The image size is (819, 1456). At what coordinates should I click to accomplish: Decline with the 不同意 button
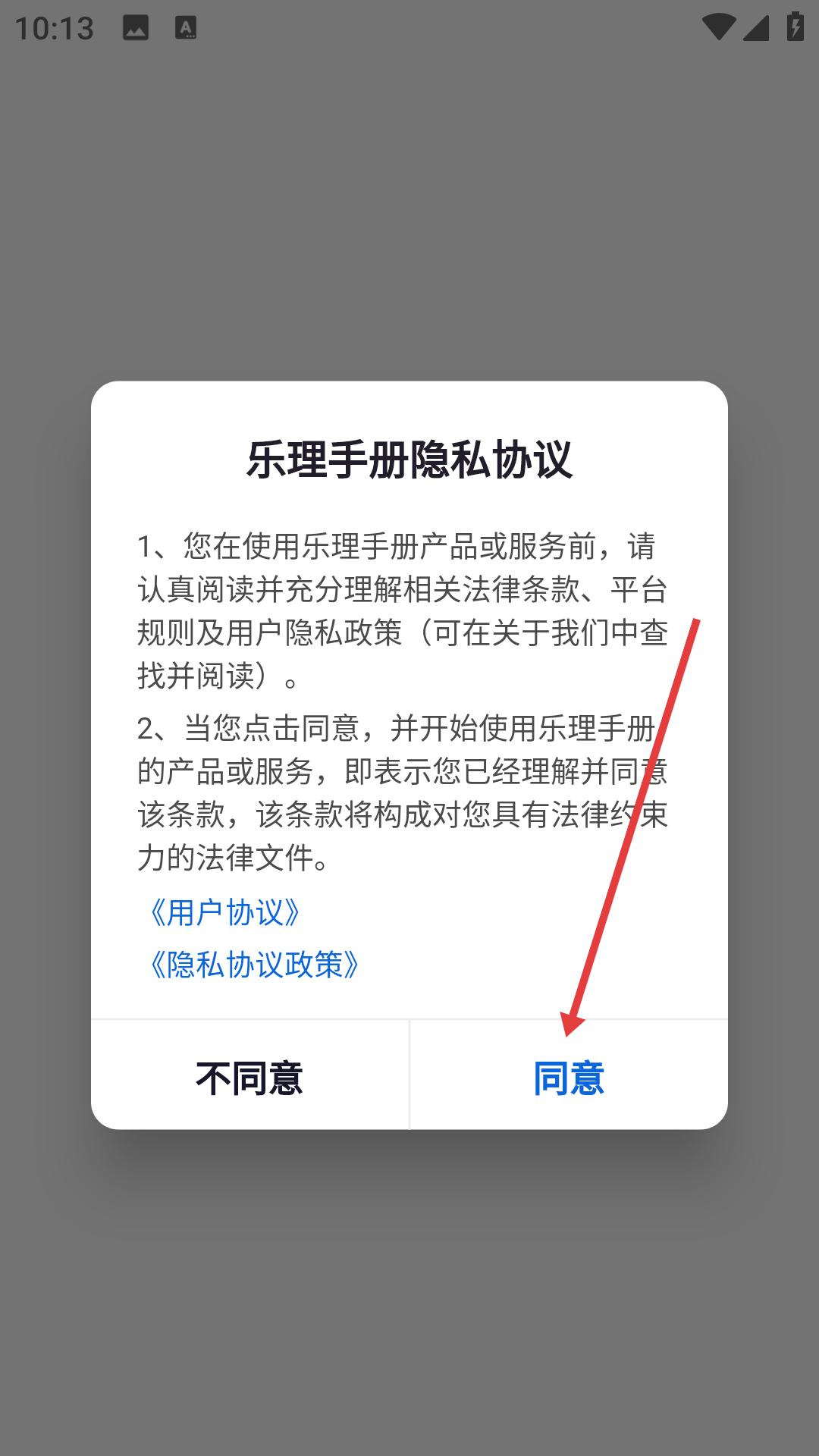[x=249, y=1076]
